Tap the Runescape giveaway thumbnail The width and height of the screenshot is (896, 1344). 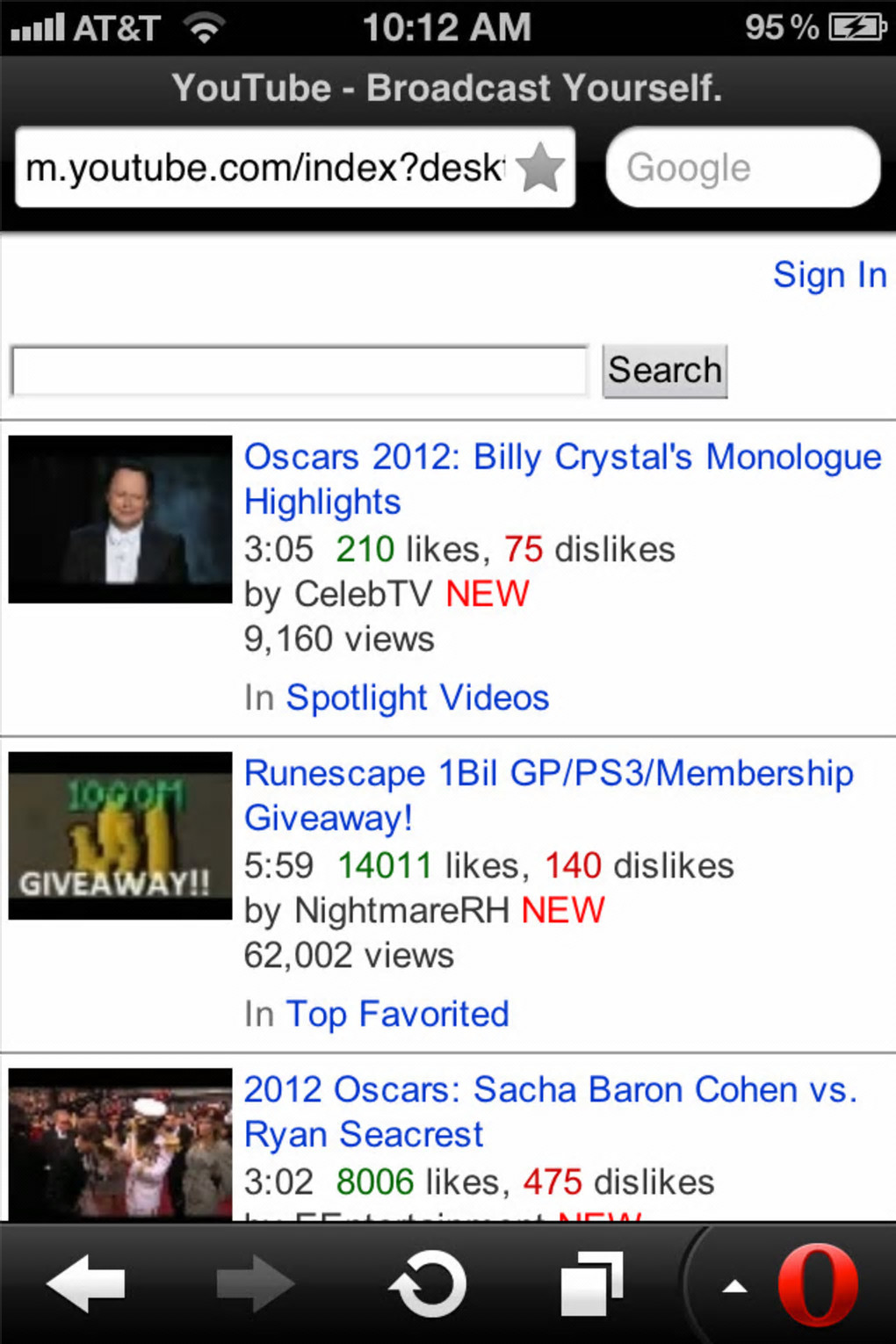[120, 835]
